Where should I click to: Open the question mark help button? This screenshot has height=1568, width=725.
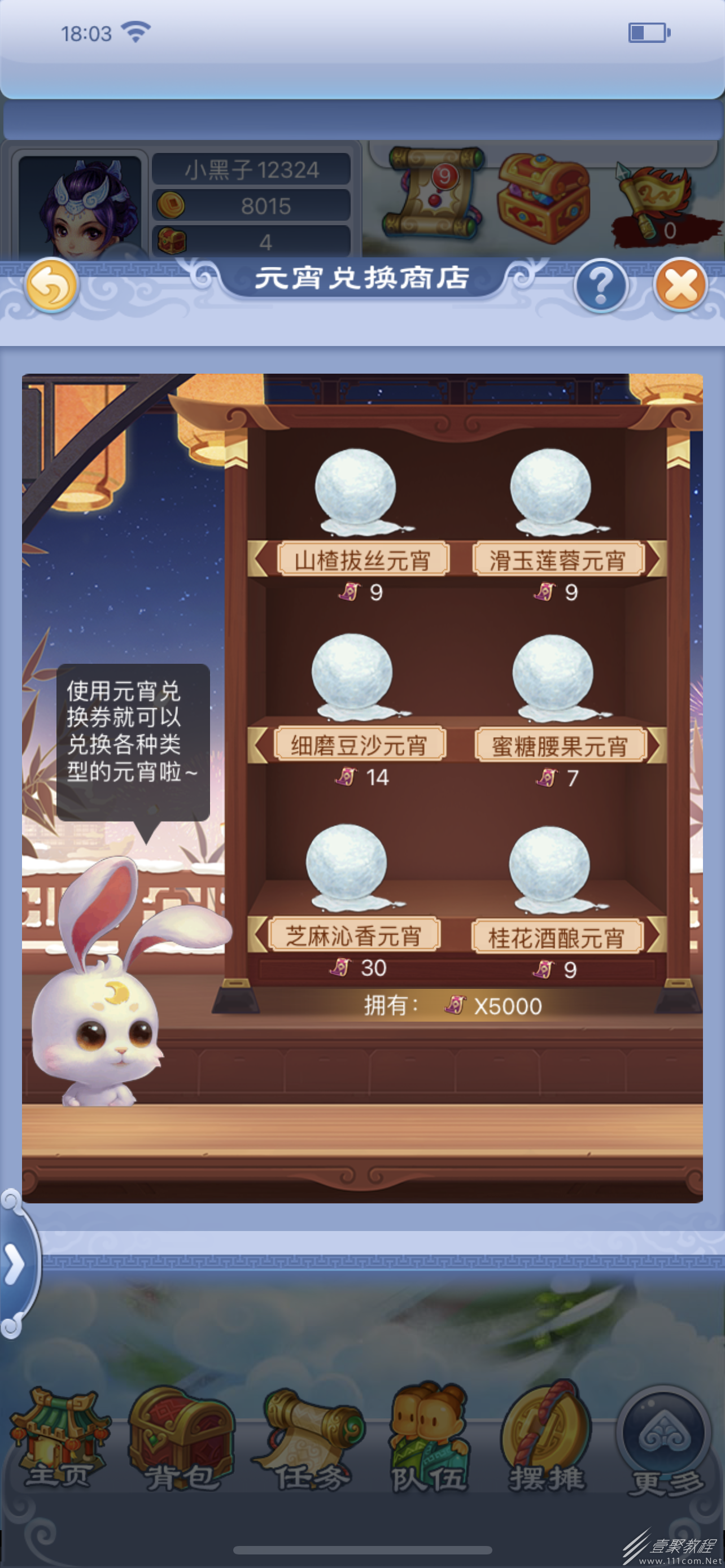[x=600, y=286]
